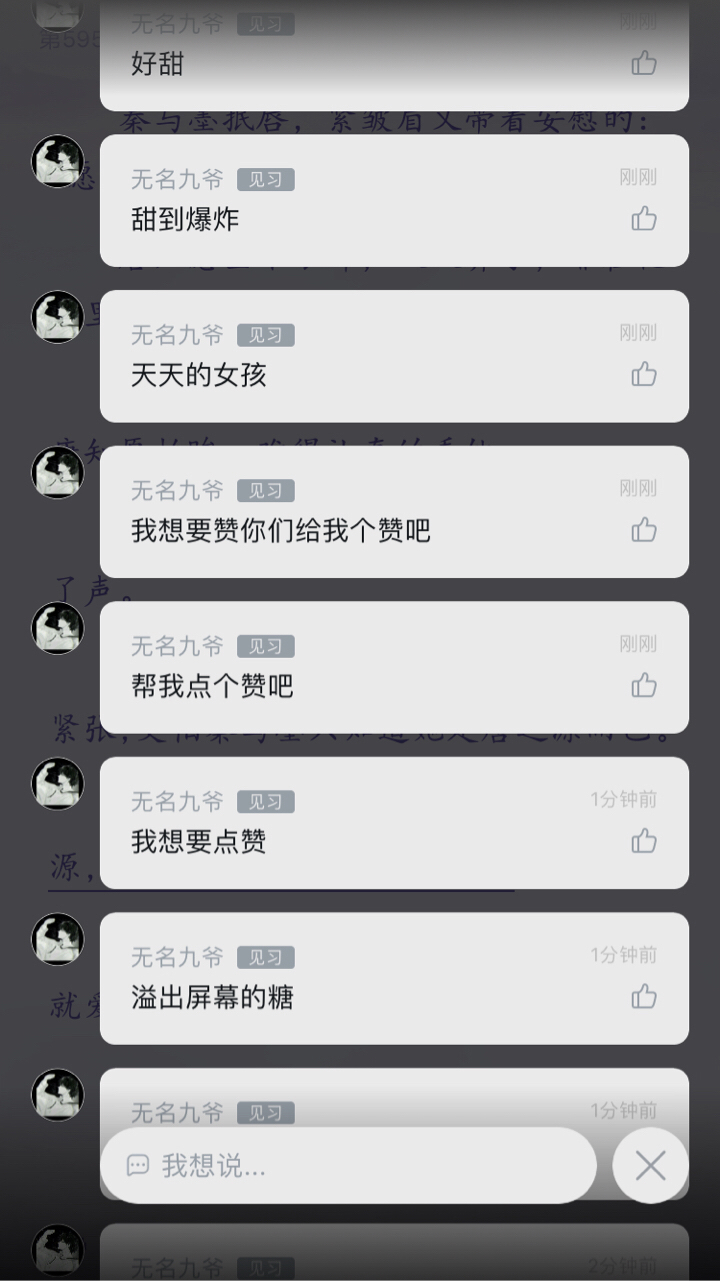Like the comment "天天的女孩"
The width and height of the screenshot is (720, 1281).
tap(644, 375)
